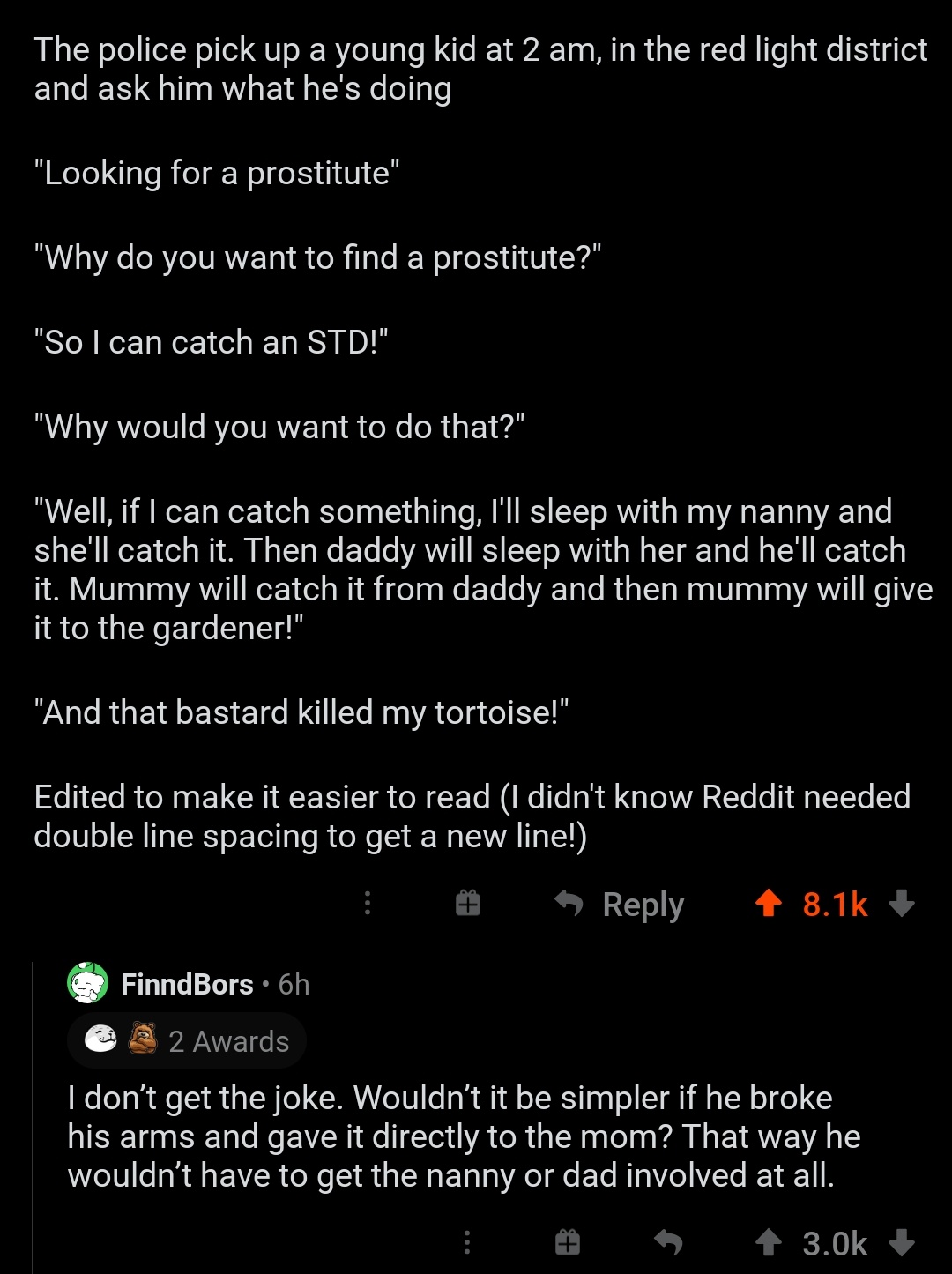Downvote the comment with 8.1k points
This screenshot has height=1274, width=952.
[x=902, y=903]
